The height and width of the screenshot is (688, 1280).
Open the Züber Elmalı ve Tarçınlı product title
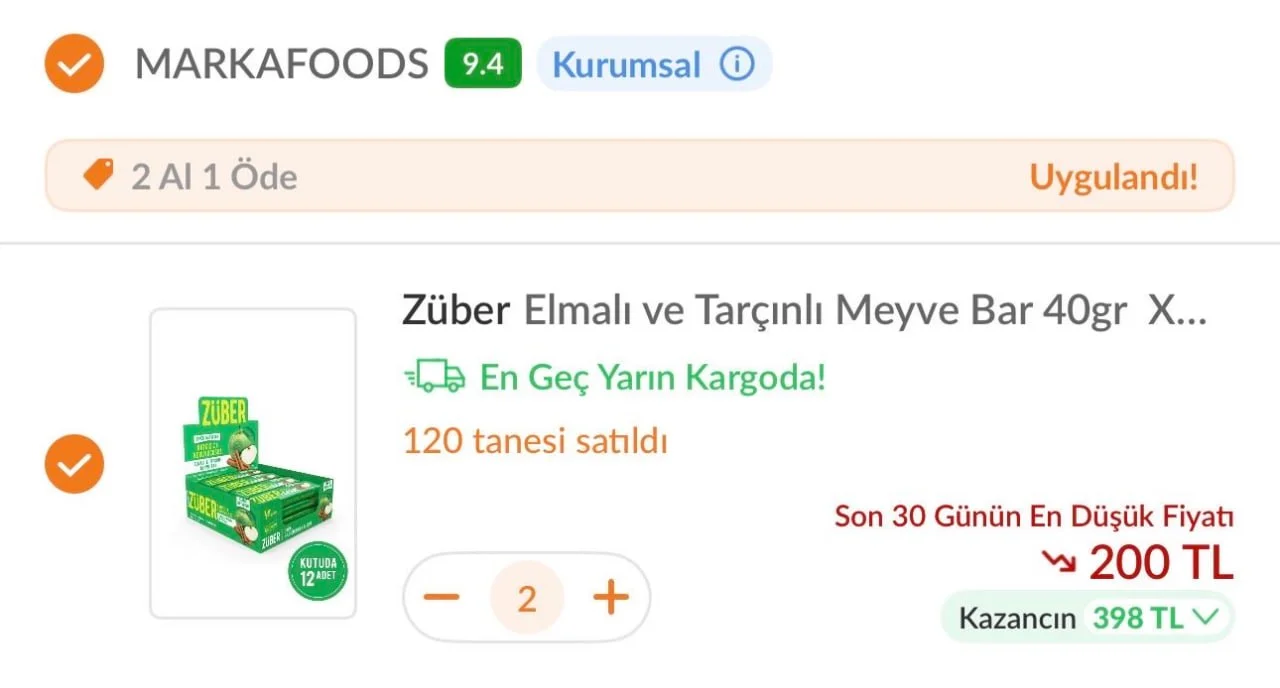[804, 312]
